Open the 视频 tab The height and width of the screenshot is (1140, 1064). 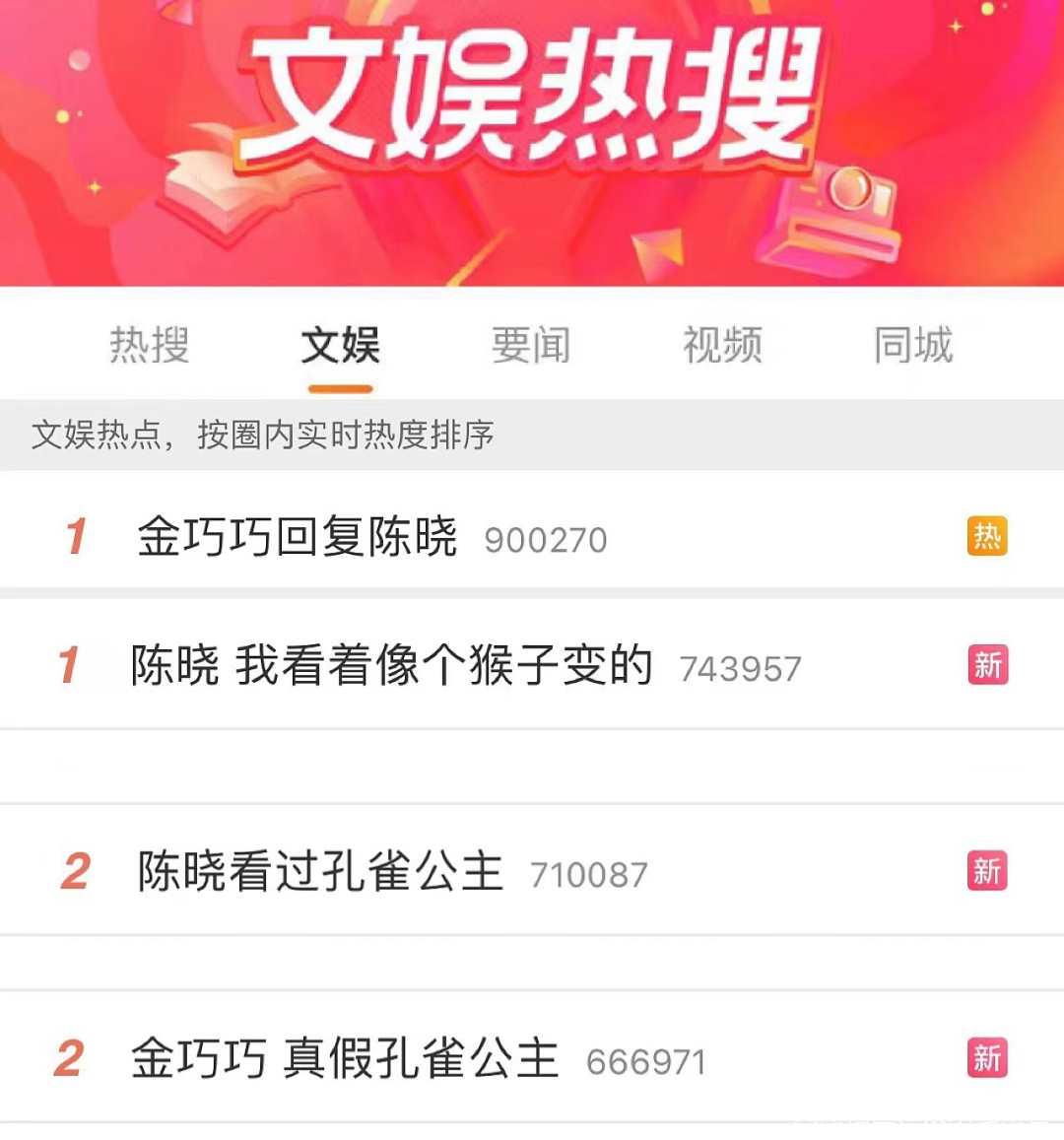(x=722, y=346)
